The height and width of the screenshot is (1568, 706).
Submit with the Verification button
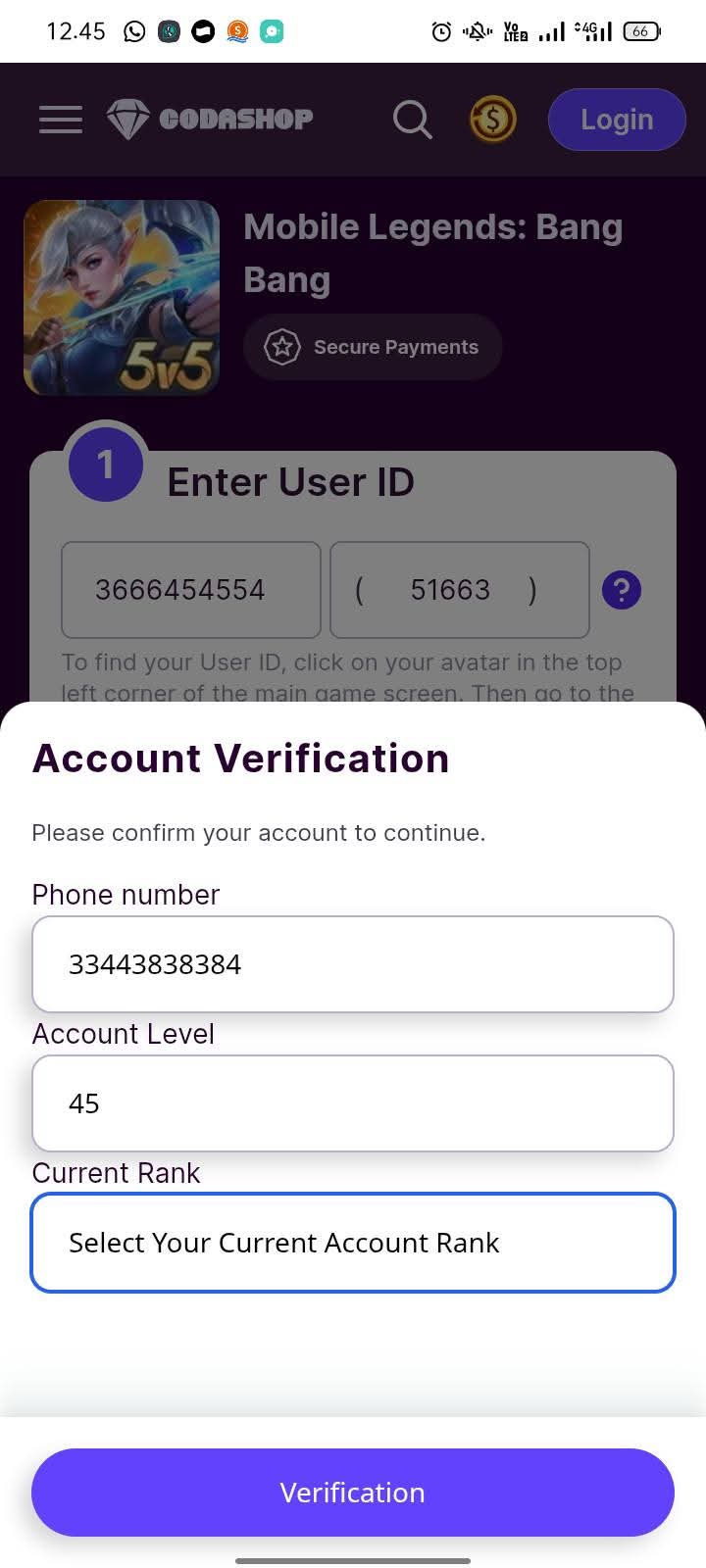[x=353, y=1493]
